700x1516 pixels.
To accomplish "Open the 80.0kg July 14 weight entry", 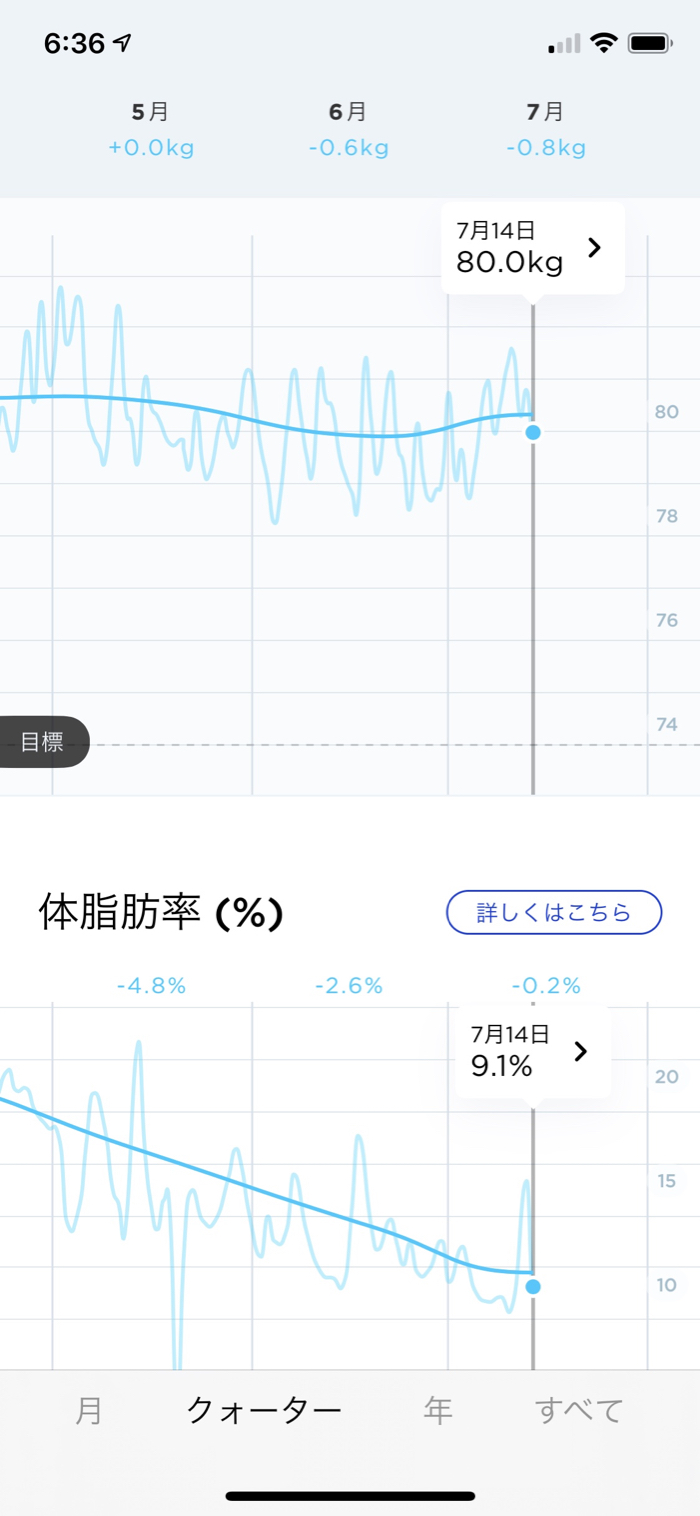I will pyautogui.click(x=532, y=248).
